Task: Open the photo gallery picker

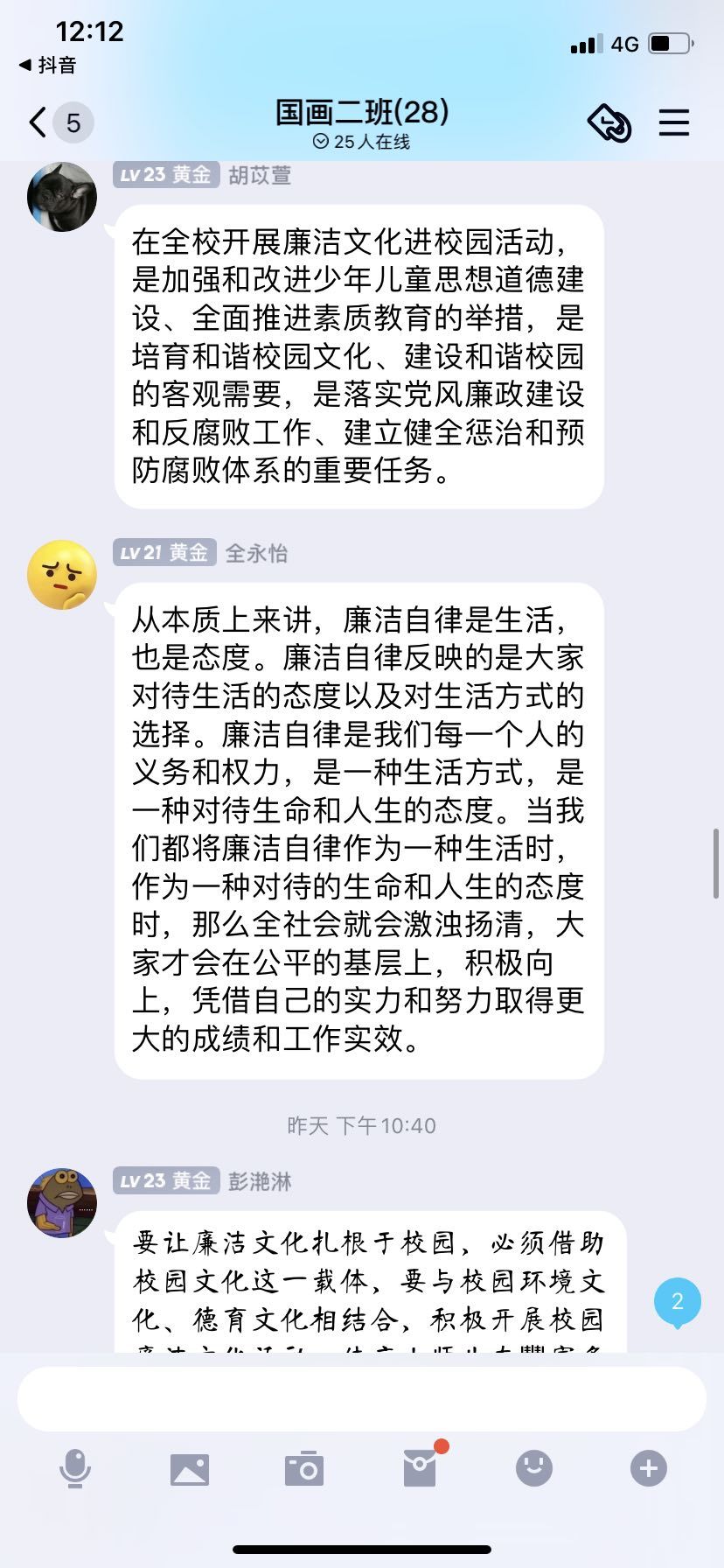Action: coord(189,1468)
